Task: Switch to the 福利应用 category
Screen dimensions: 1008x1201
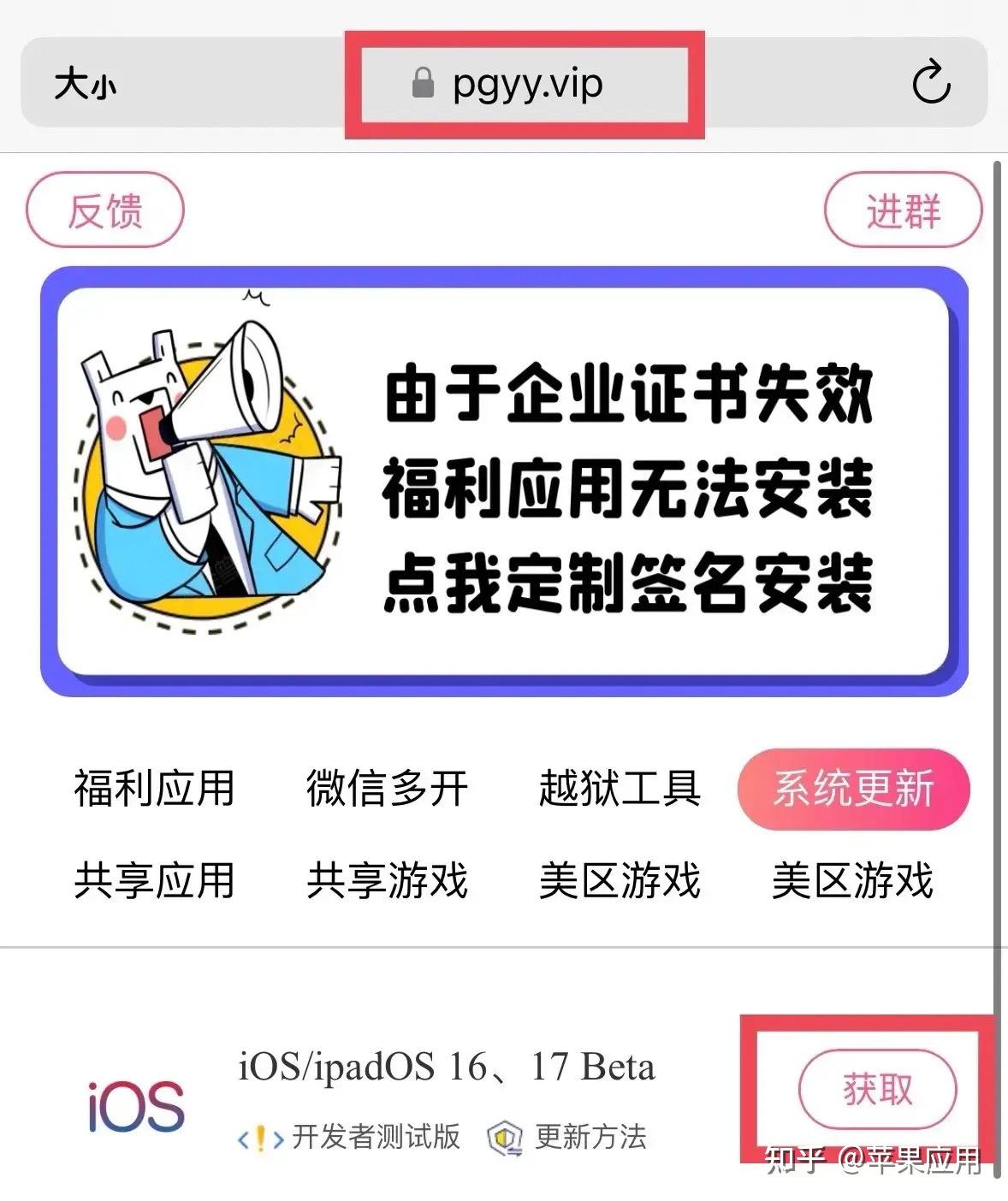Action: tap(154, 788)
